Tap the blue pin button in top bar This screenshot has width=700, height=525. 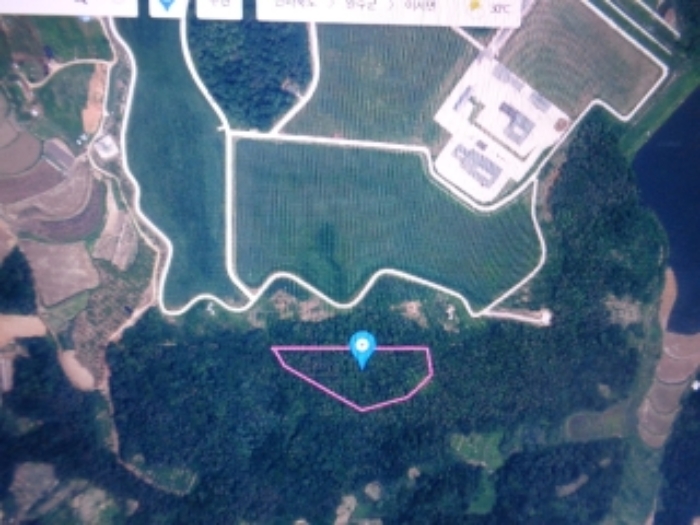click(168, 7)
